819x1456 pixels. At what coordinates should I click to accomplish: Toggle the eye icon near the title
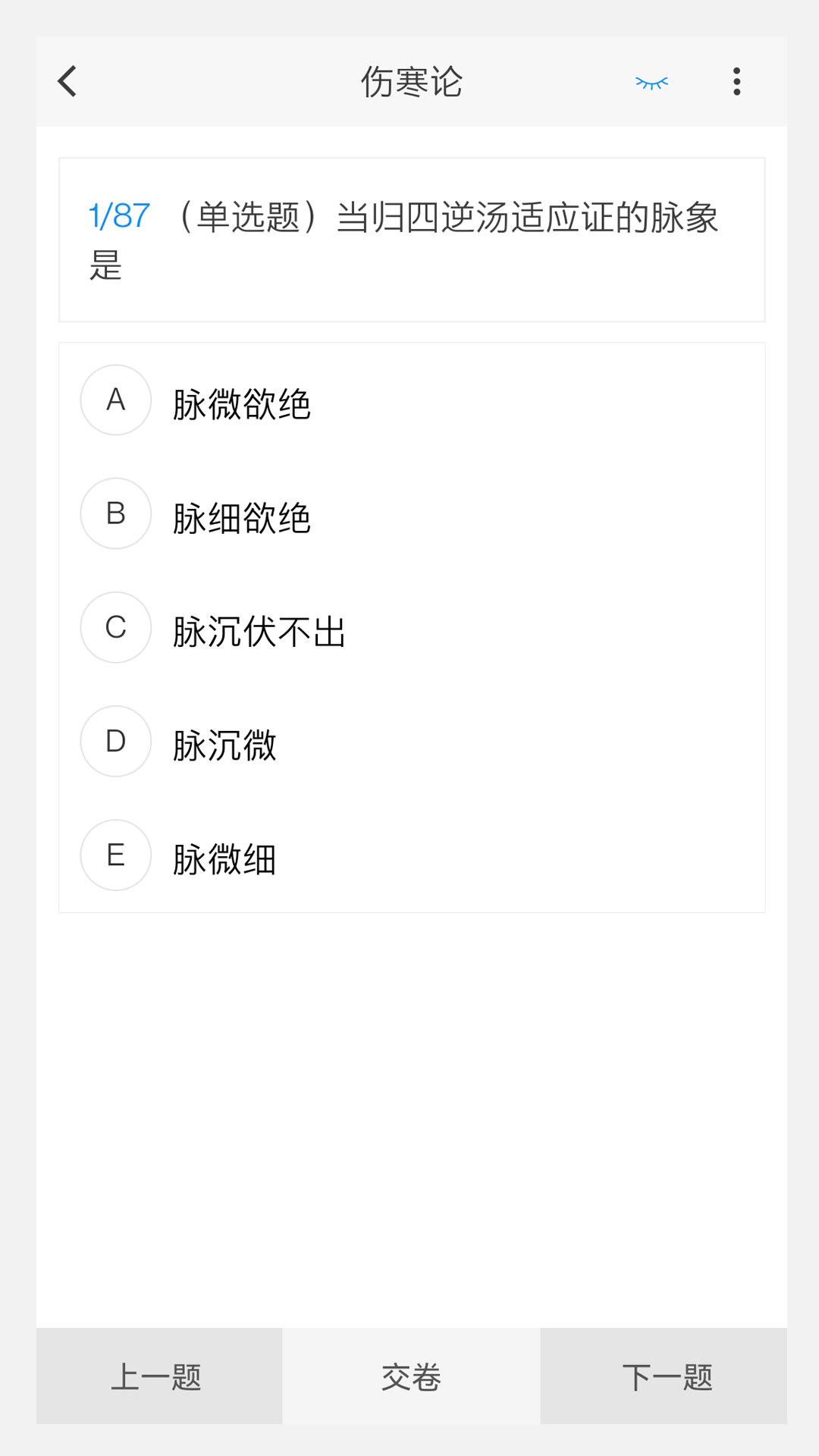[x=651, y=82]
